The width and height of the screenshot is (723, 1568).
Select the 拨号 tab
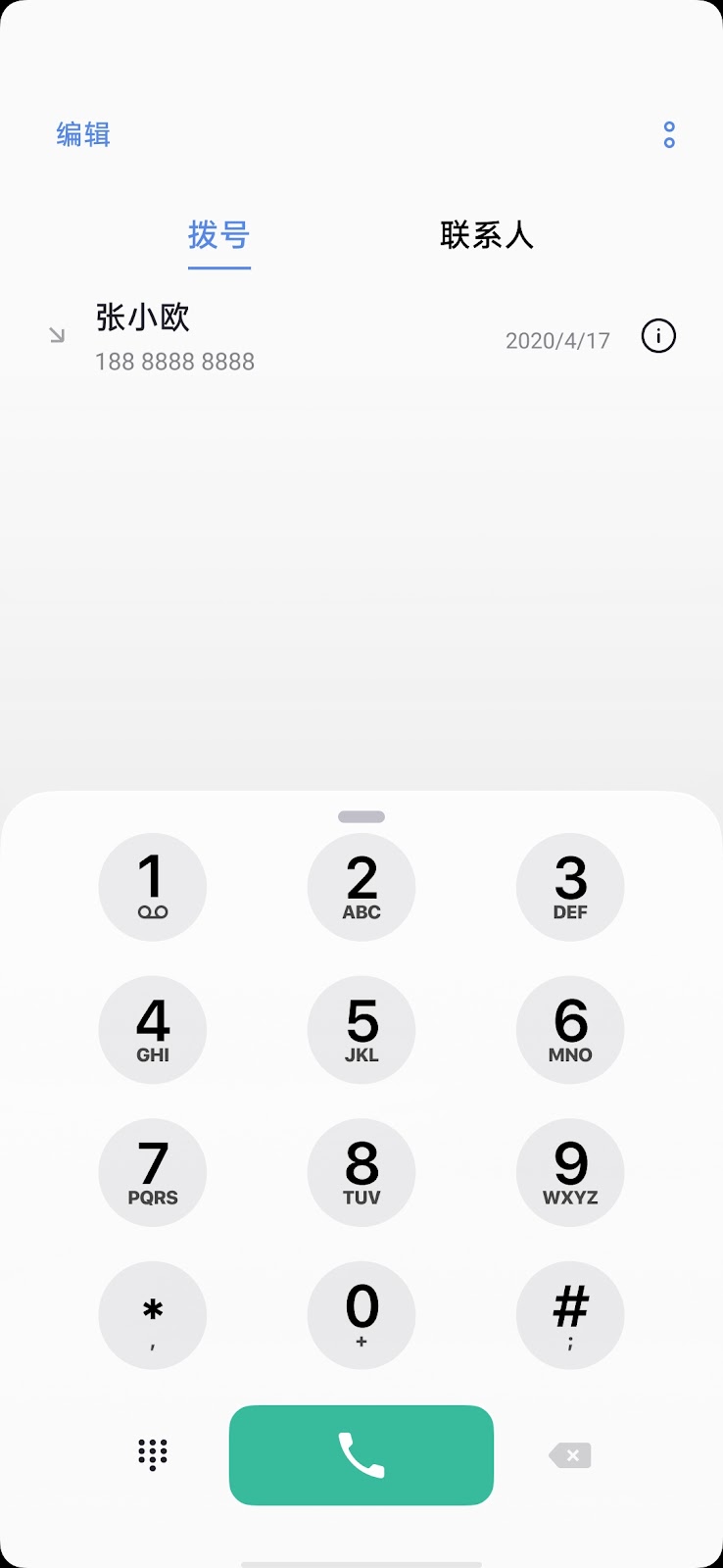218,235
